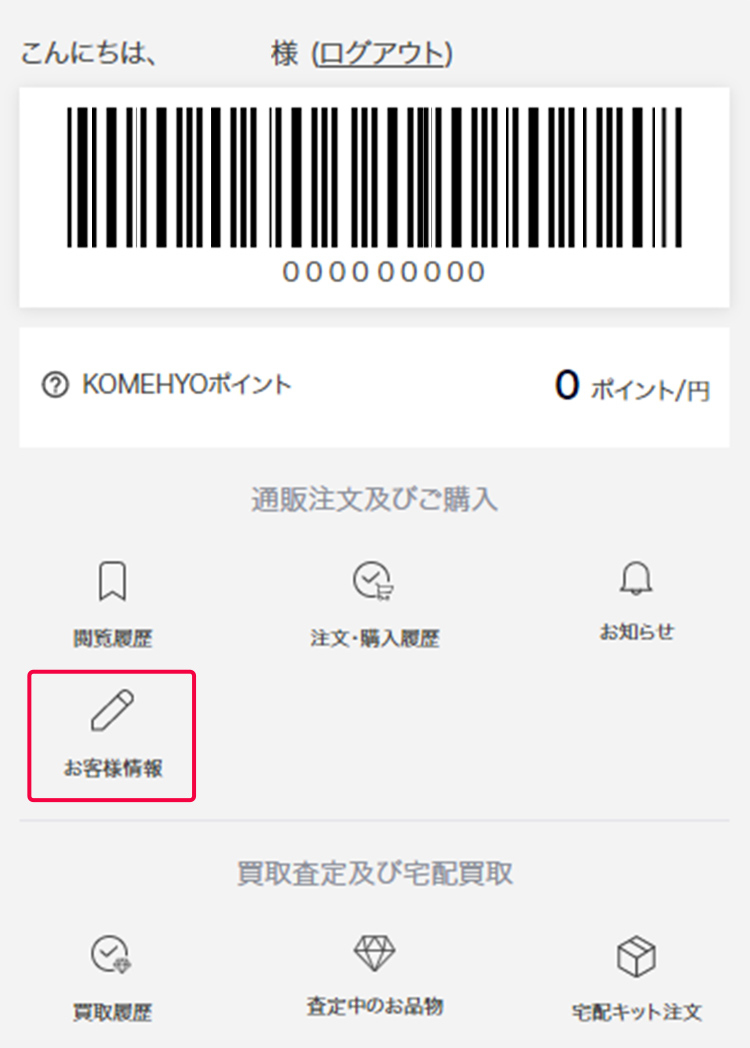Select the 閲覧履歴 label
The image size is (750, 1048).
pyautogui.click(x=113, y=639)
